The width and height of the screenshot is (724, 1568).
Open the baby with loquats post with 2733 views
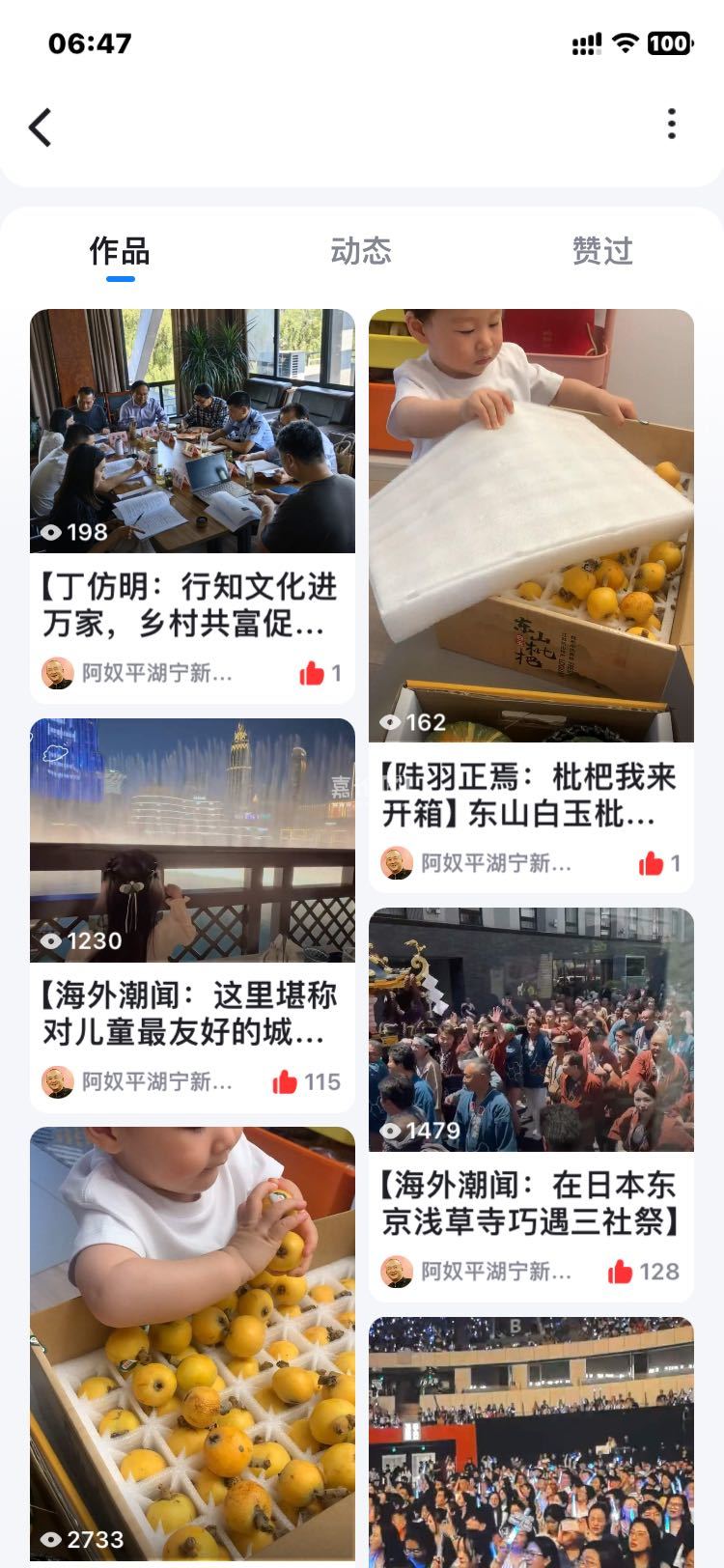(x=192, y=1342)
